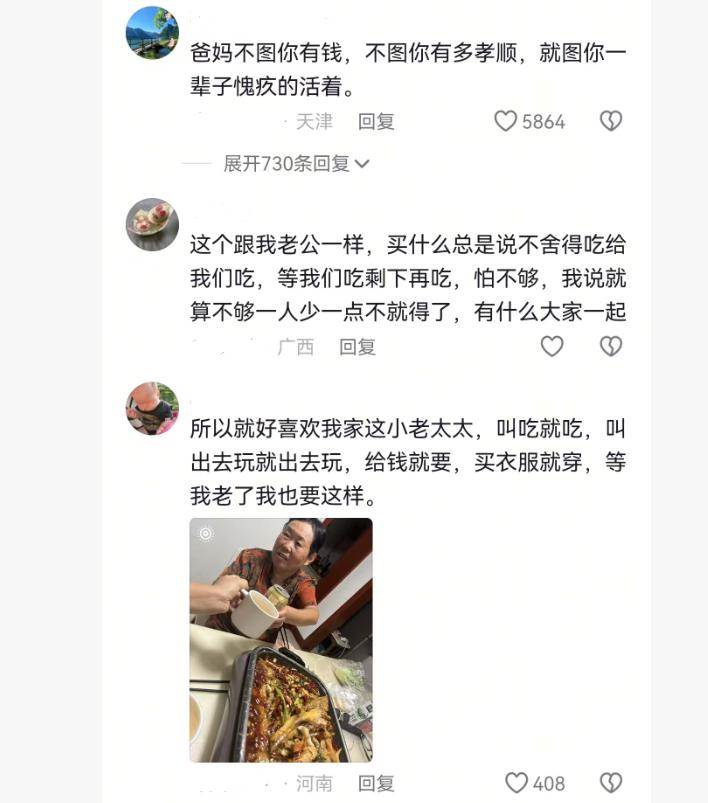This screenshot has height=803, width=708.
Task: Open the avatar of the 爸妈不图你有钱 commenter
Action: tap(152, 33)
